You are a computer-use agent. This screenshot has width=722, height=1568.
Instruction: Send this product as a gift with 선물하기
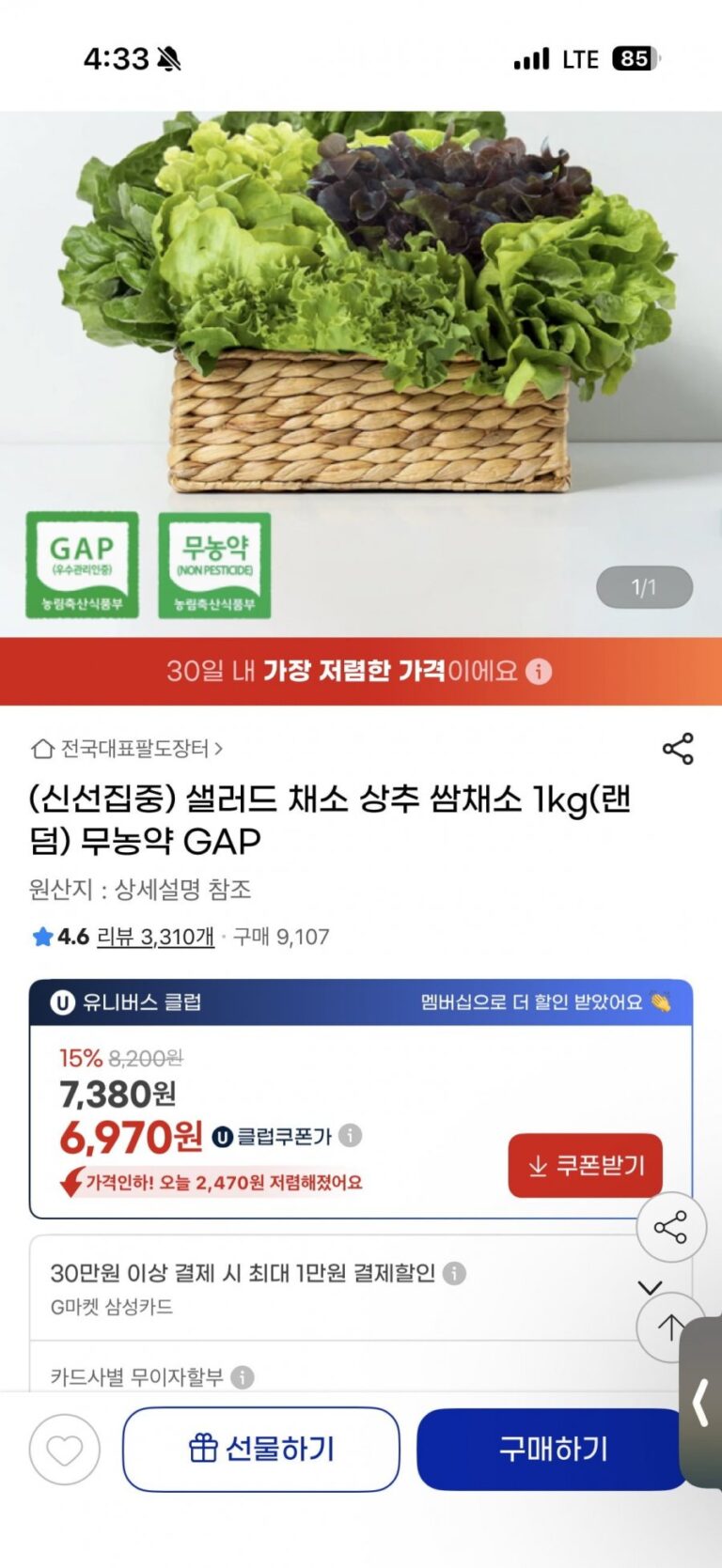tap(261, 1449)
